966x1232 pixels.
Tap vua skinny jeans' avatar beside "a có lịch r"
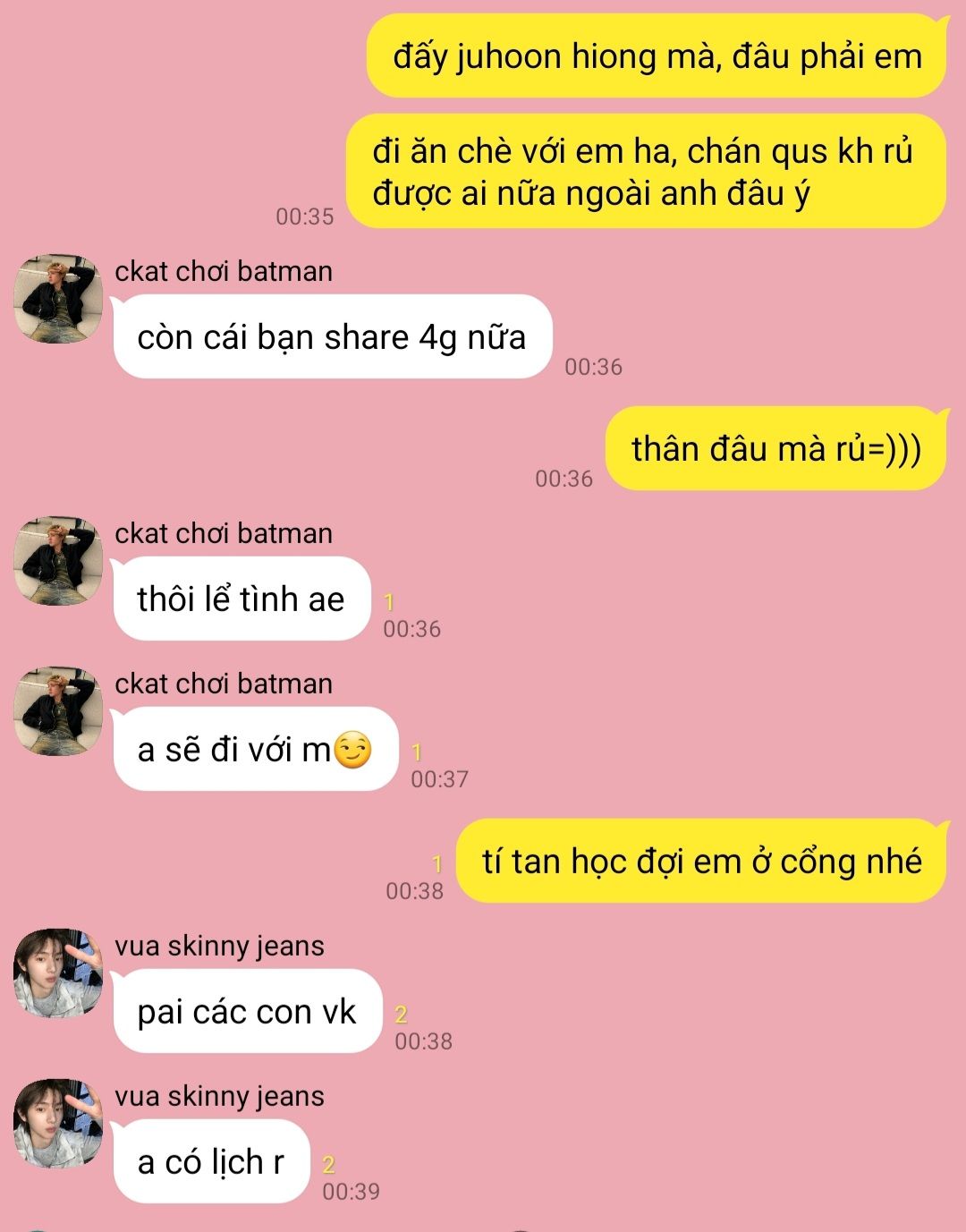click(x=58, y=1123)
